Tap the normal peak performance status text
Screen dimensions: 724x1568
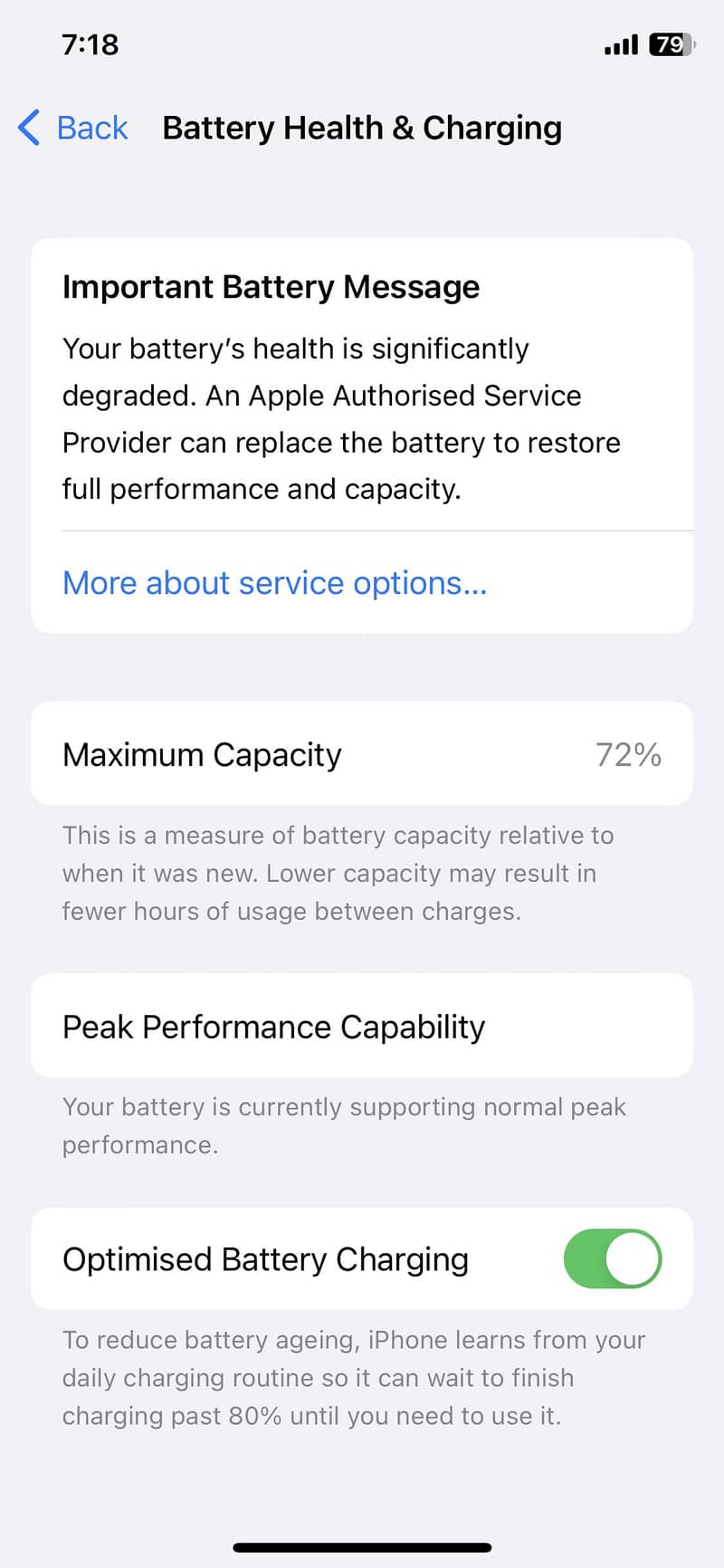[x=343, y=1125]
